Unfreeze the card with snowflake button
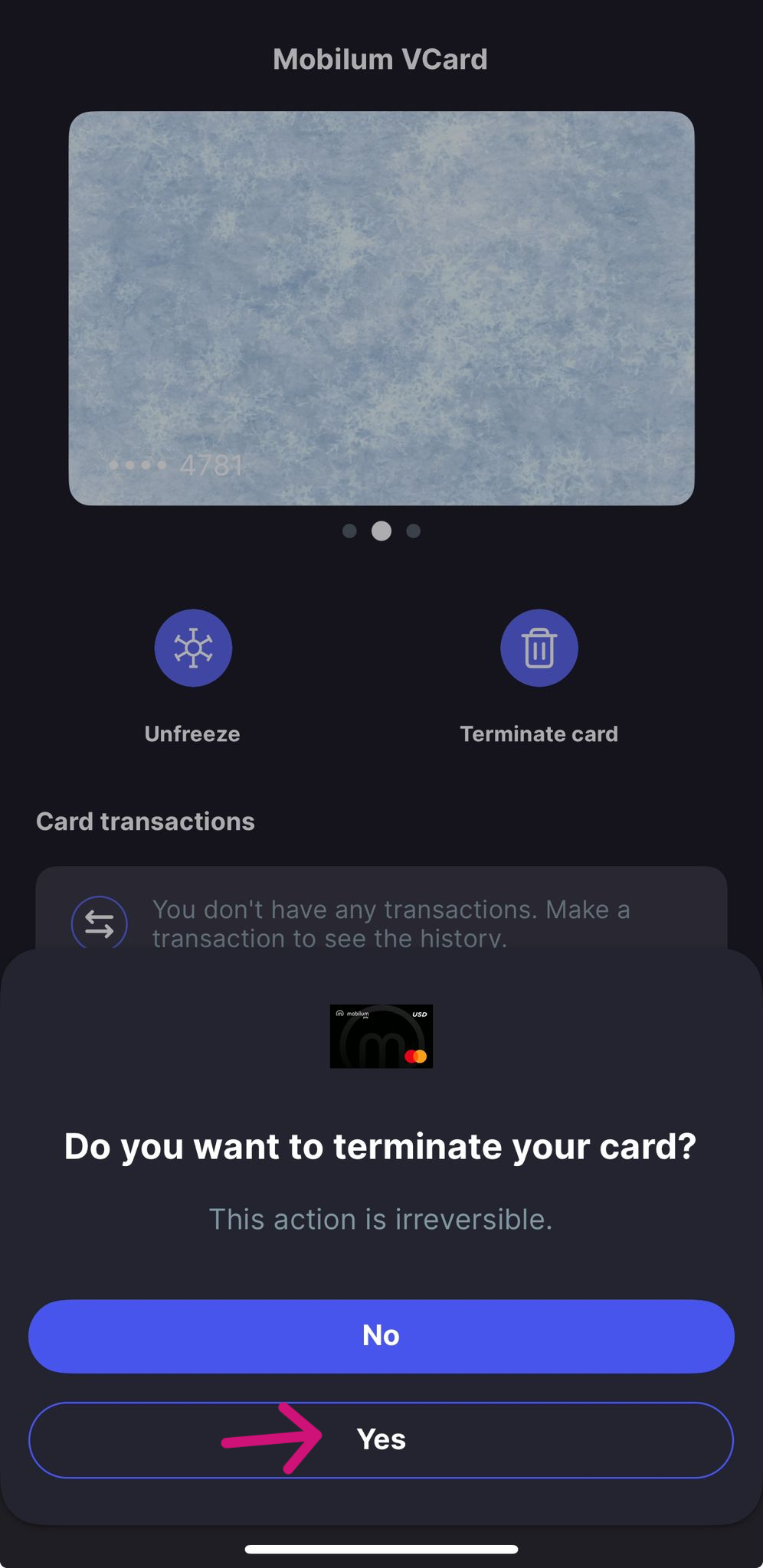 click(193, 648)
